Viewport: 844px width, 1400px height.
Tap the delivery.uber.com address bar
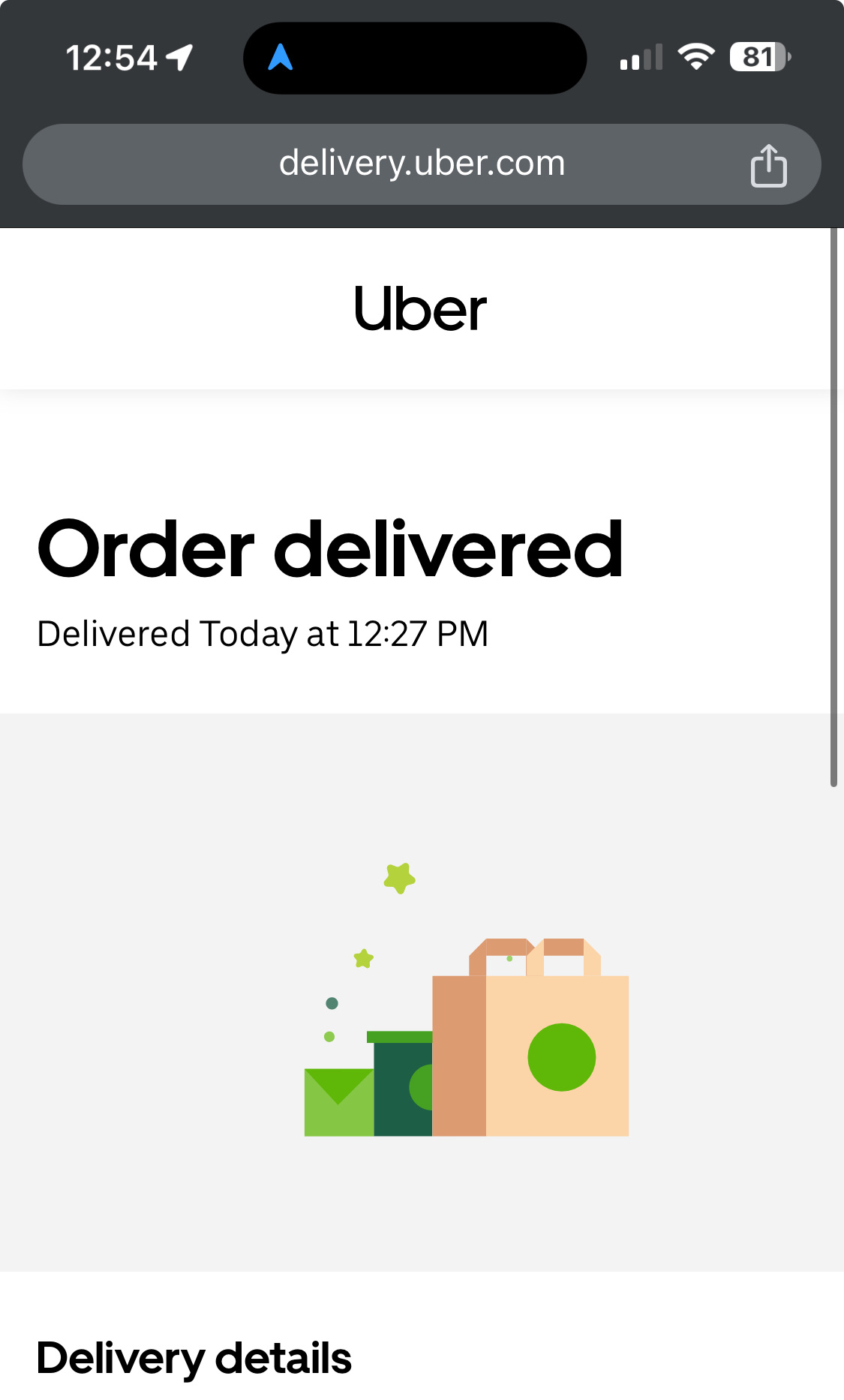pos(422,164)
